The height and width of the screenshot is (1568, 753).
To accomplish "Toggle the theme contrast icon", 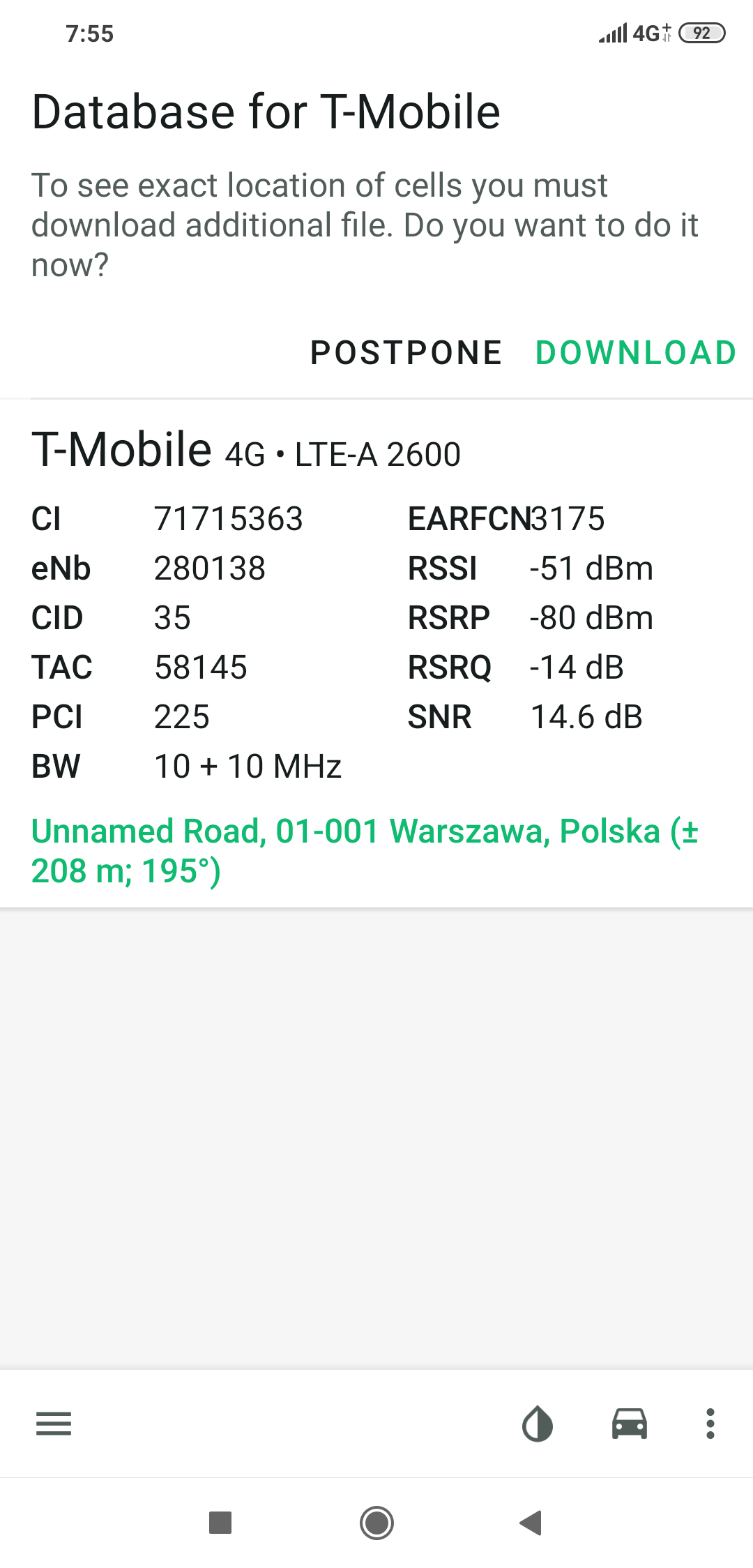I will point(538,1424).
